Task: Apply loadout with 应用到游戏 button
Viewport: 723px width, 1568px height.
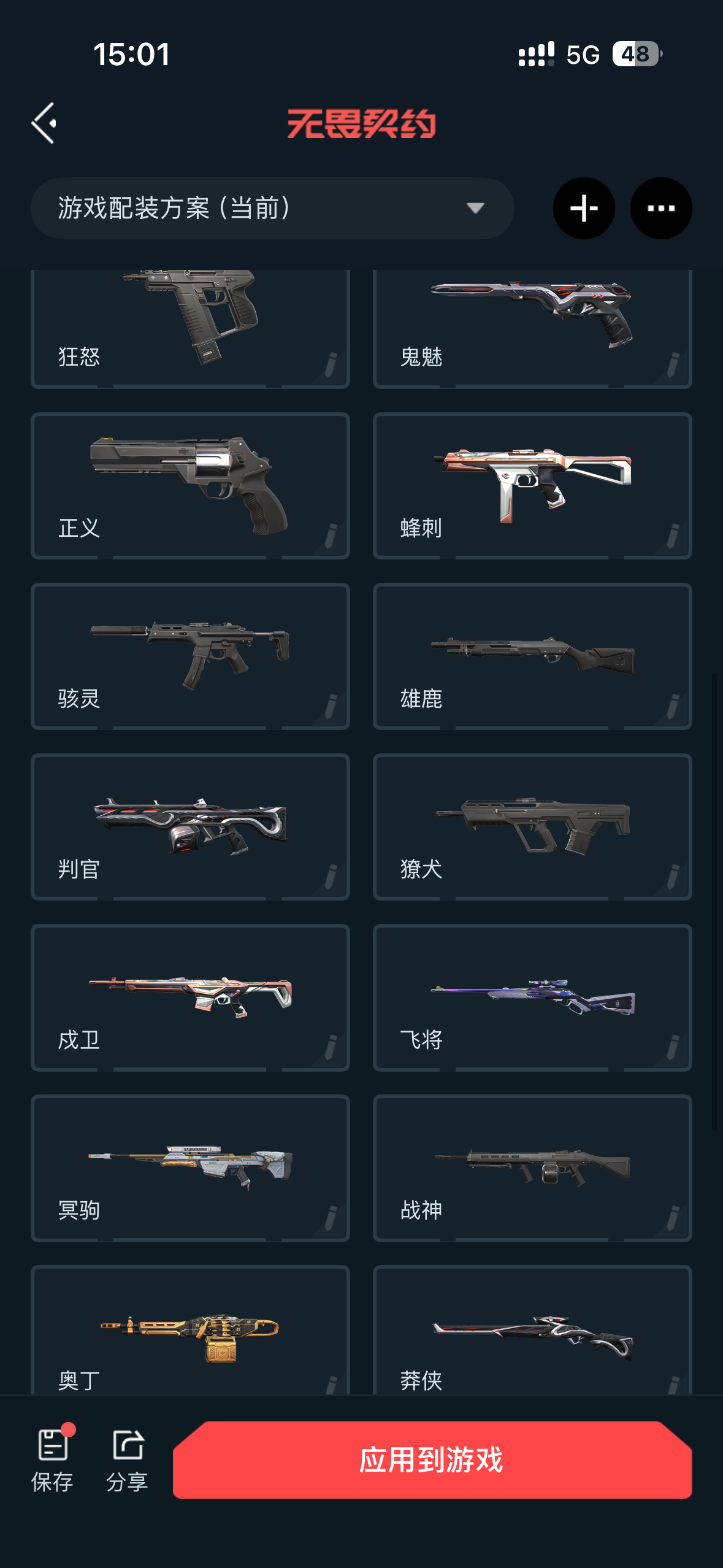Action: pos(432,1460)
